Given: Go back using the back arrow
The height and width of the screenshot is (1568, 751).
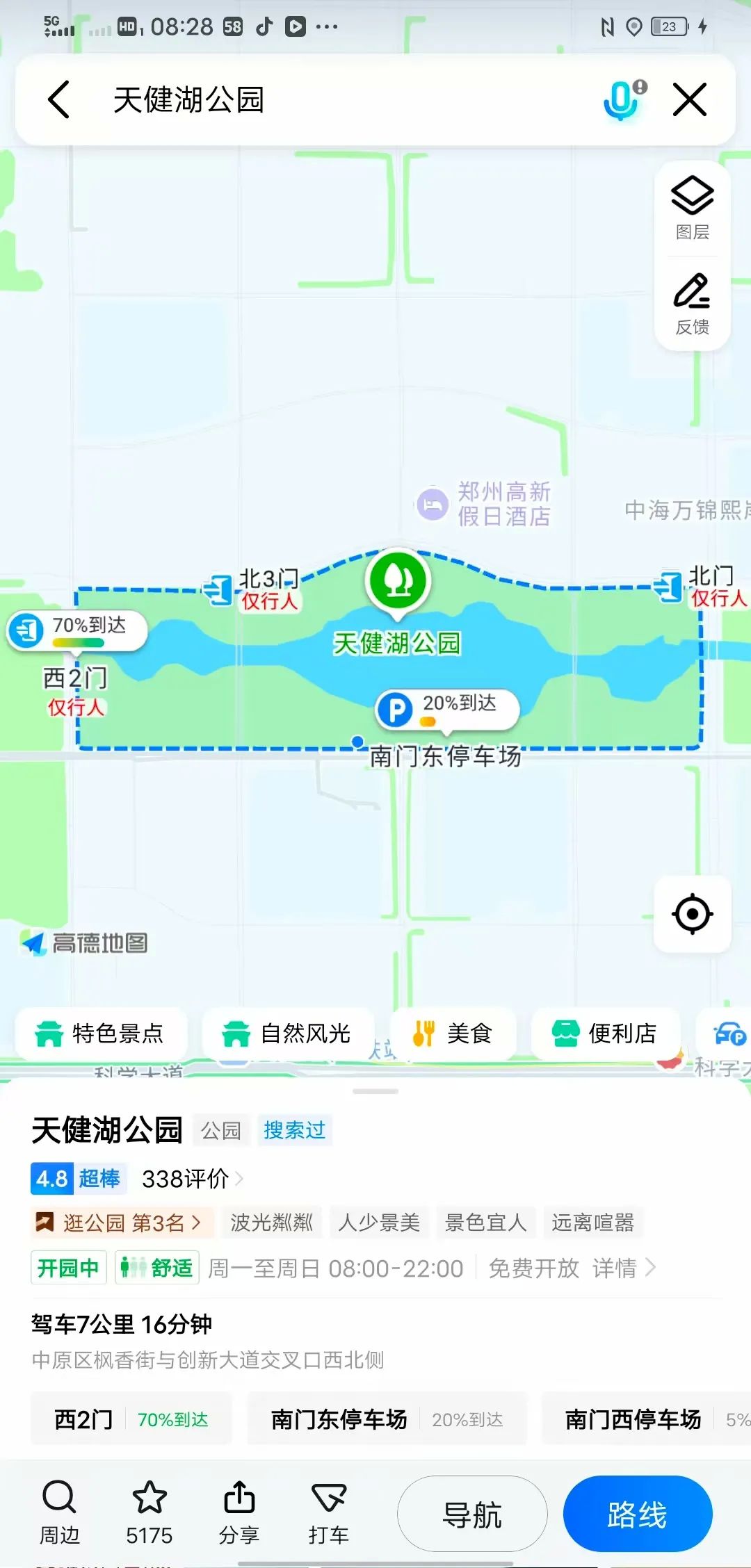Looking at the screenshot, I should (x=60, y=99).
